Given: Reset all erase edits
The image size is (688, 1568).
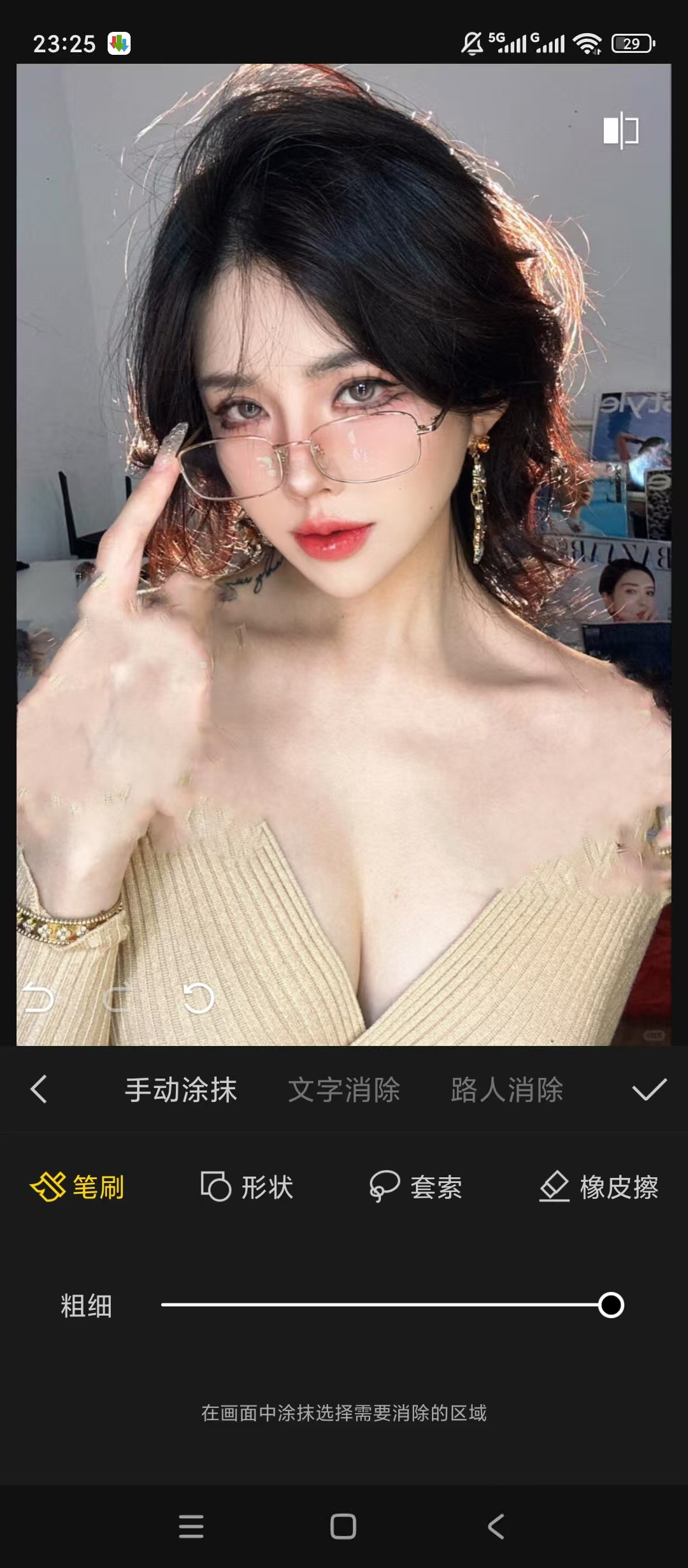Looking at the screenshot, I should (199, 998).
